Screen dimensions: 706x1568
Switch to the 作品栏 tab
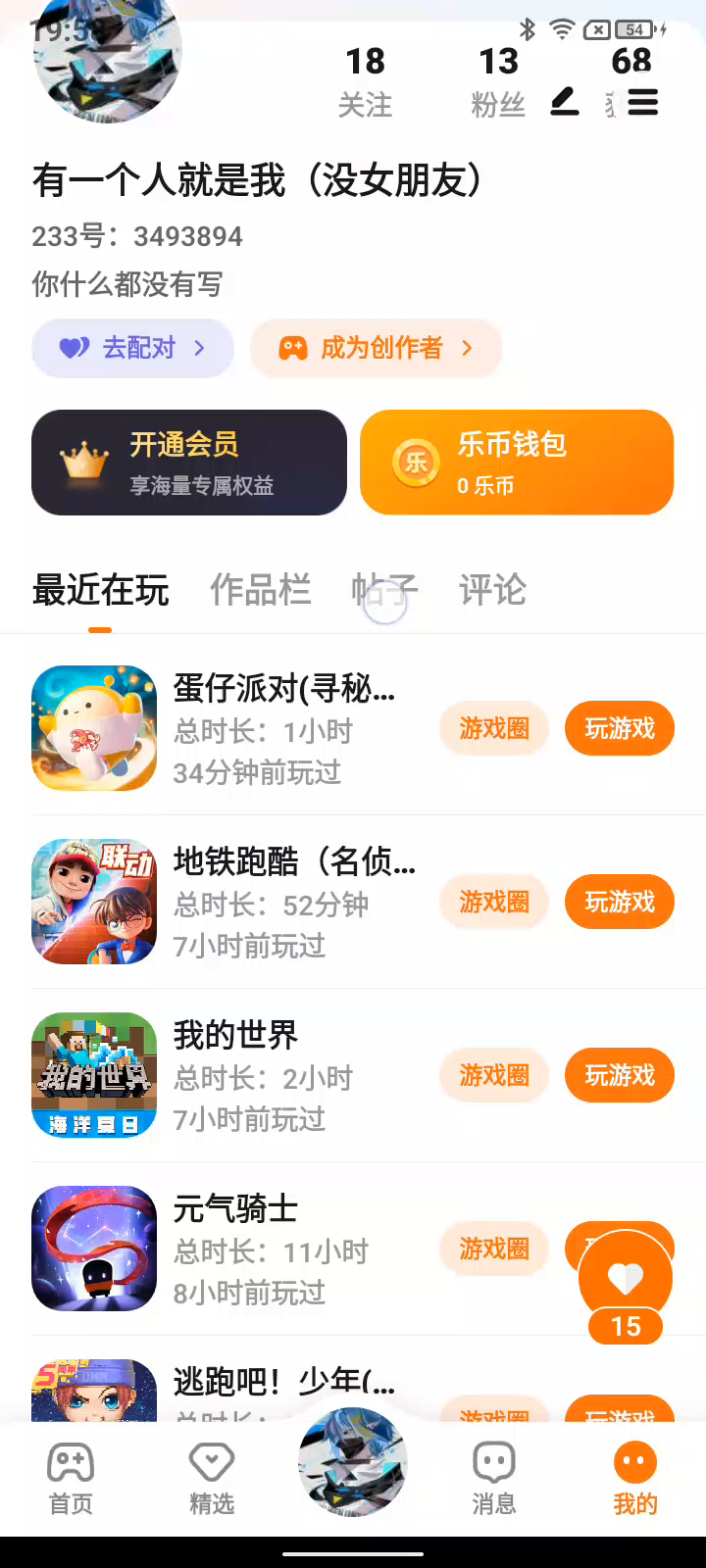point(260,590)
